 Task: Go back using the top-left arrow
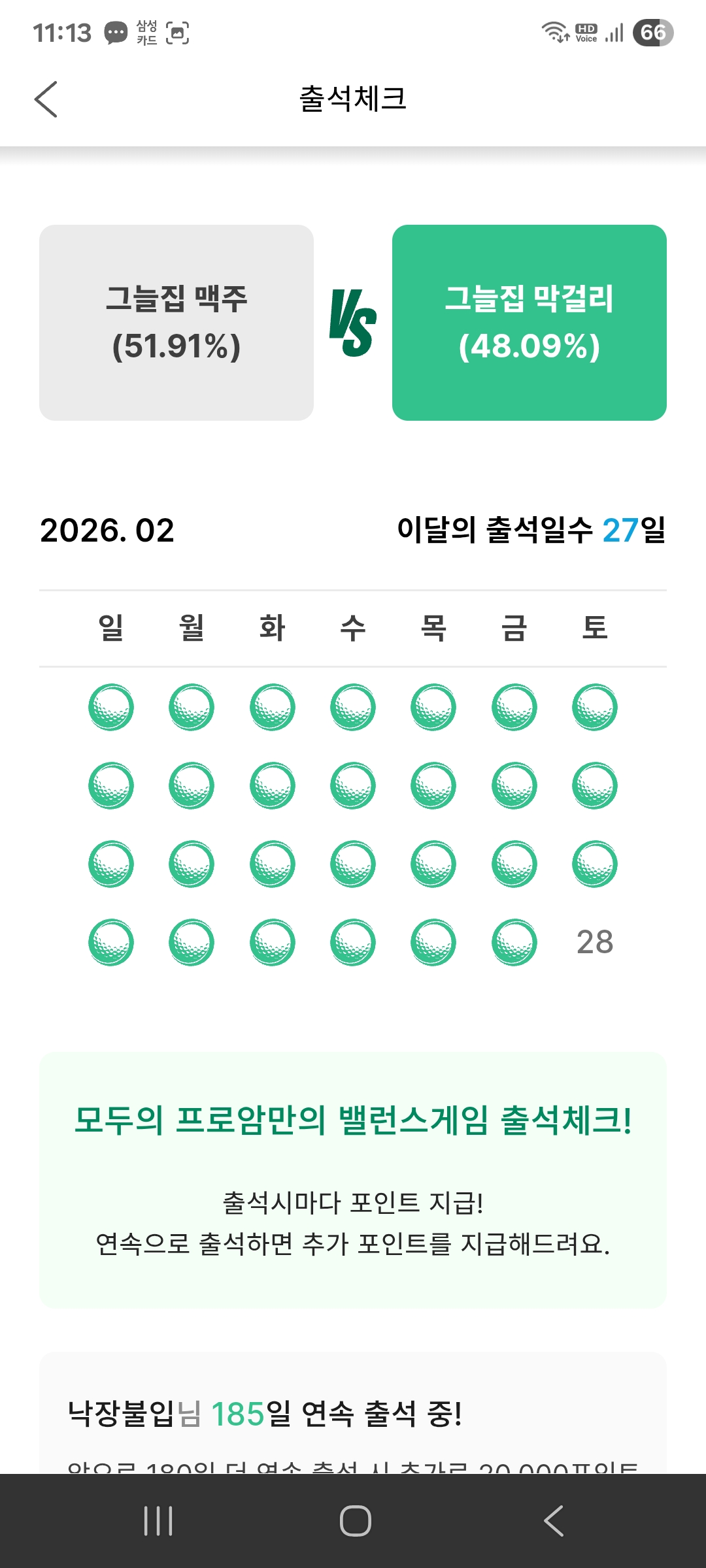pyautogui.click(x=46, y=99)
